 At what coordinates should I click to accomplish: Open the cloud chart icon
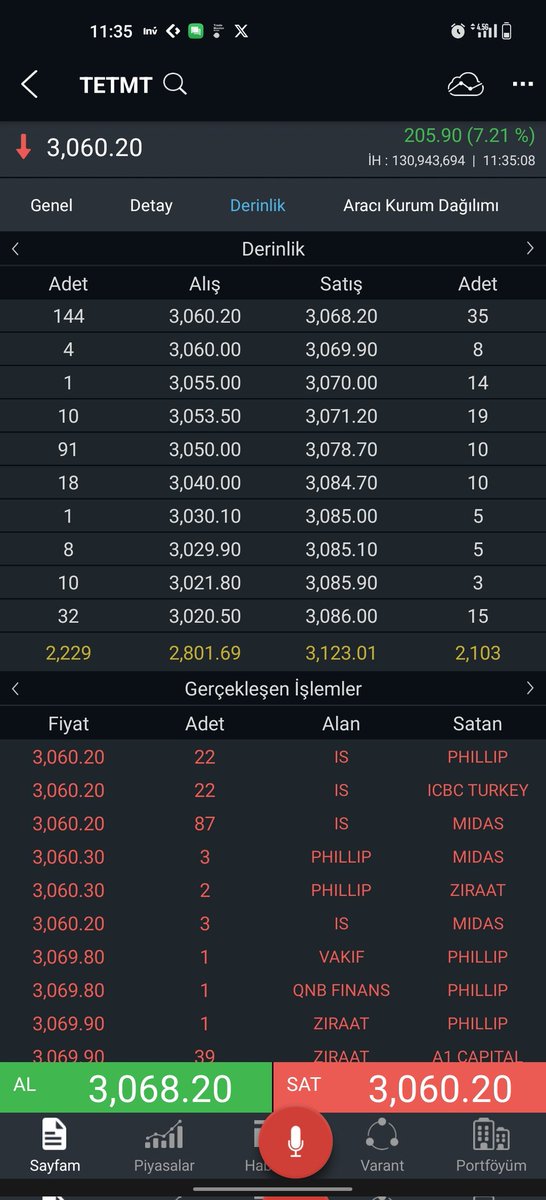pos(465,85)
